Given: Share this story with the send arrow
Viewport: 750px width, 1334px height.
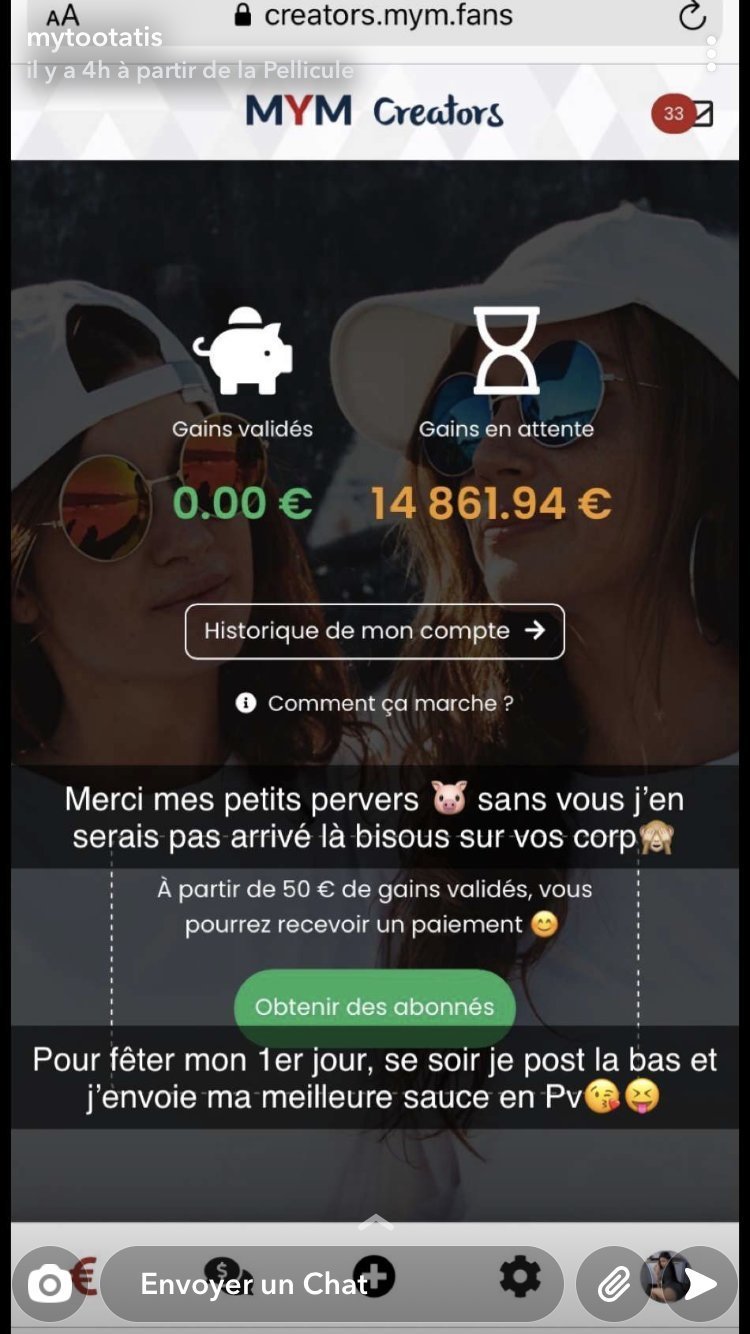Looking at the screenshot, I should (x=699, y=1284).
